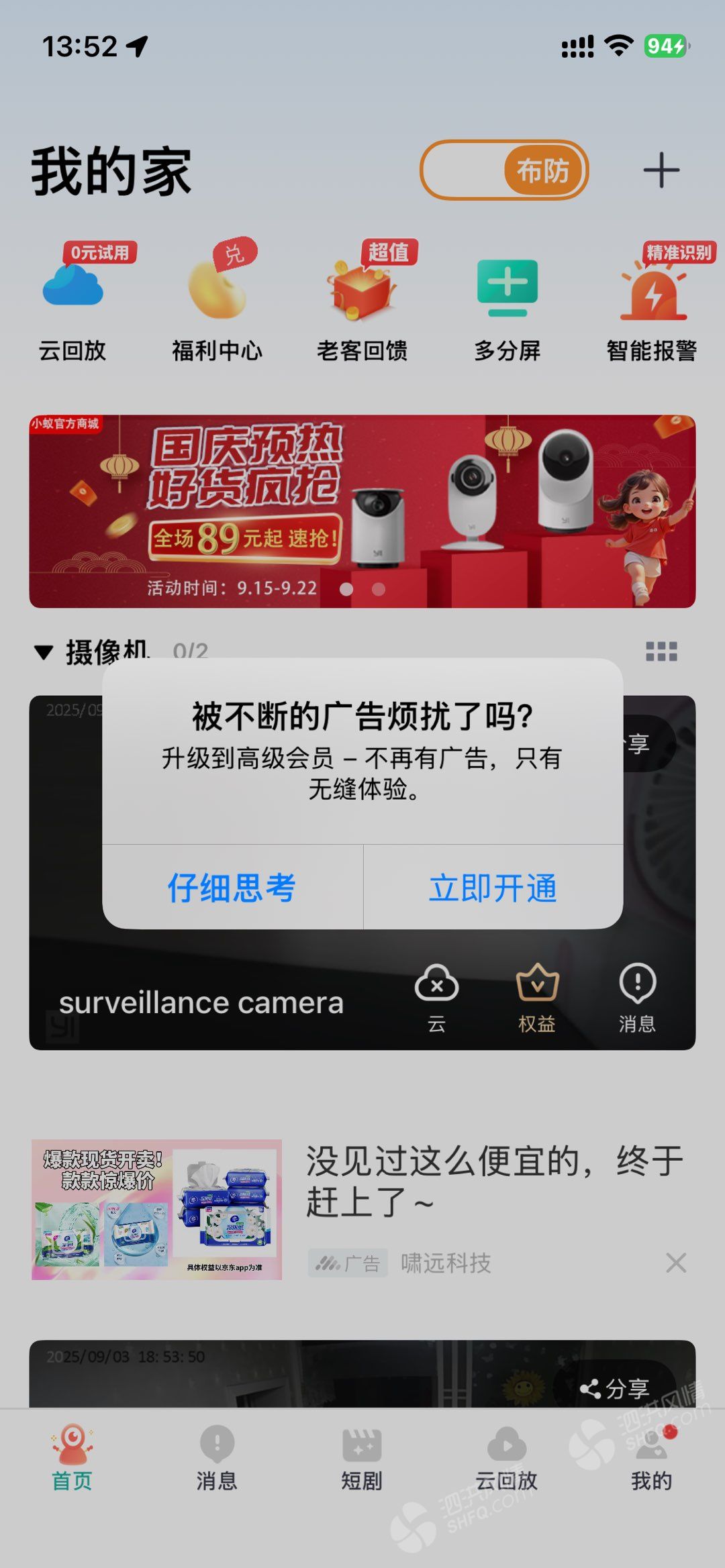The width and height of the screenshot is (725, 1568).
Task: Open 老客回馈 gift box
Action: (x=362, y=302)
